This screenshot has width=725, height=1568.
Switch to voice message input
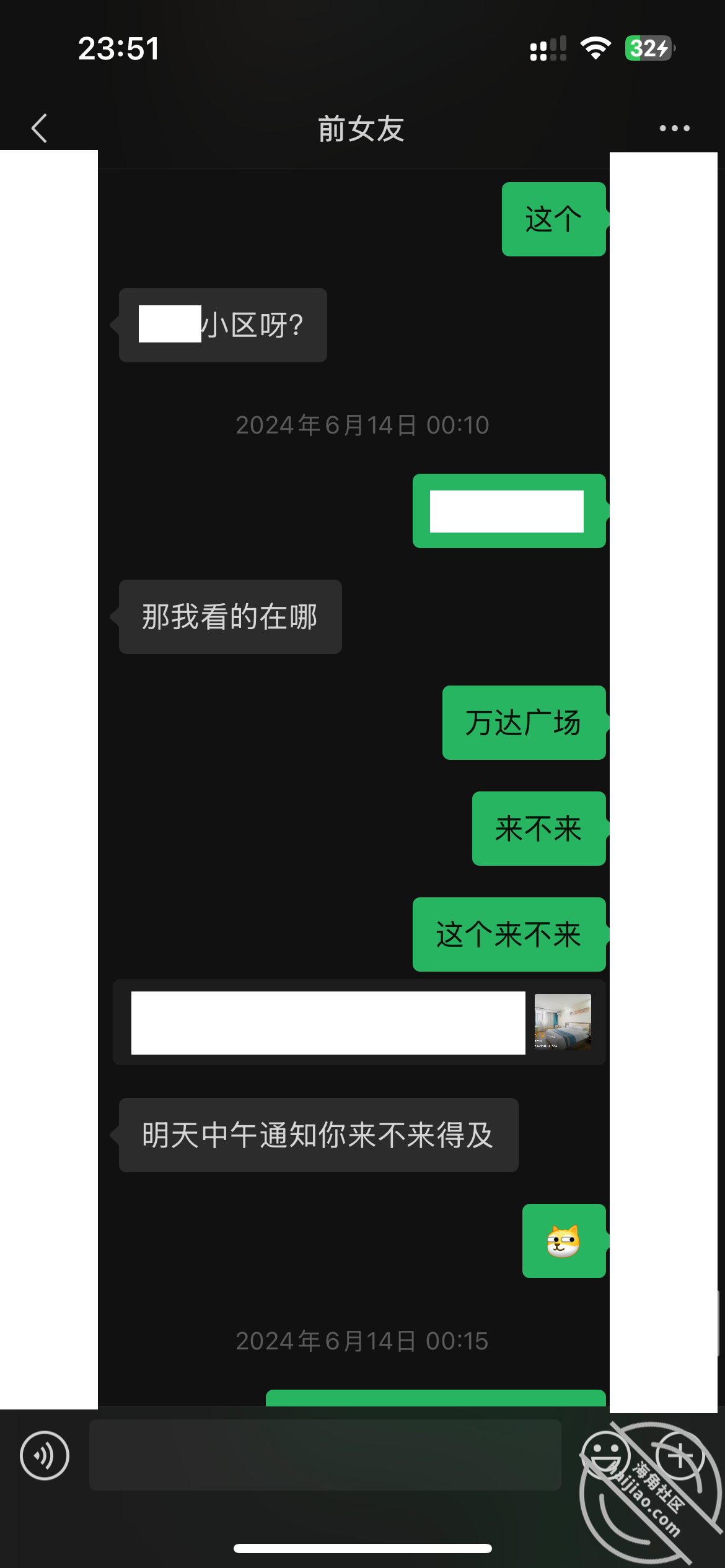(x=45, y=1455)
